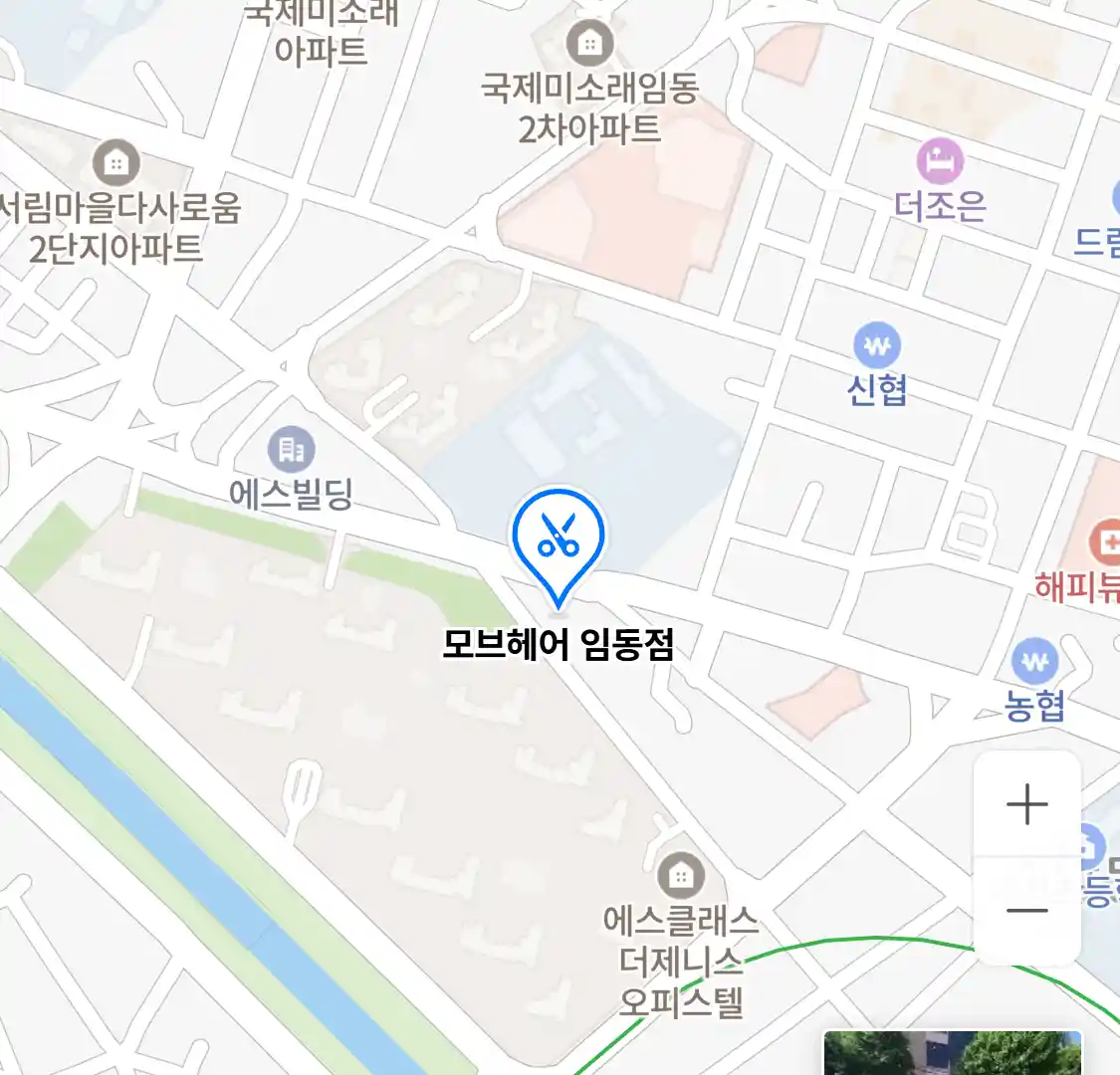Tap the 서림마을다사로움 2단지아파트 marker
1120x1075 pixels.
click(x=116, y=163)
